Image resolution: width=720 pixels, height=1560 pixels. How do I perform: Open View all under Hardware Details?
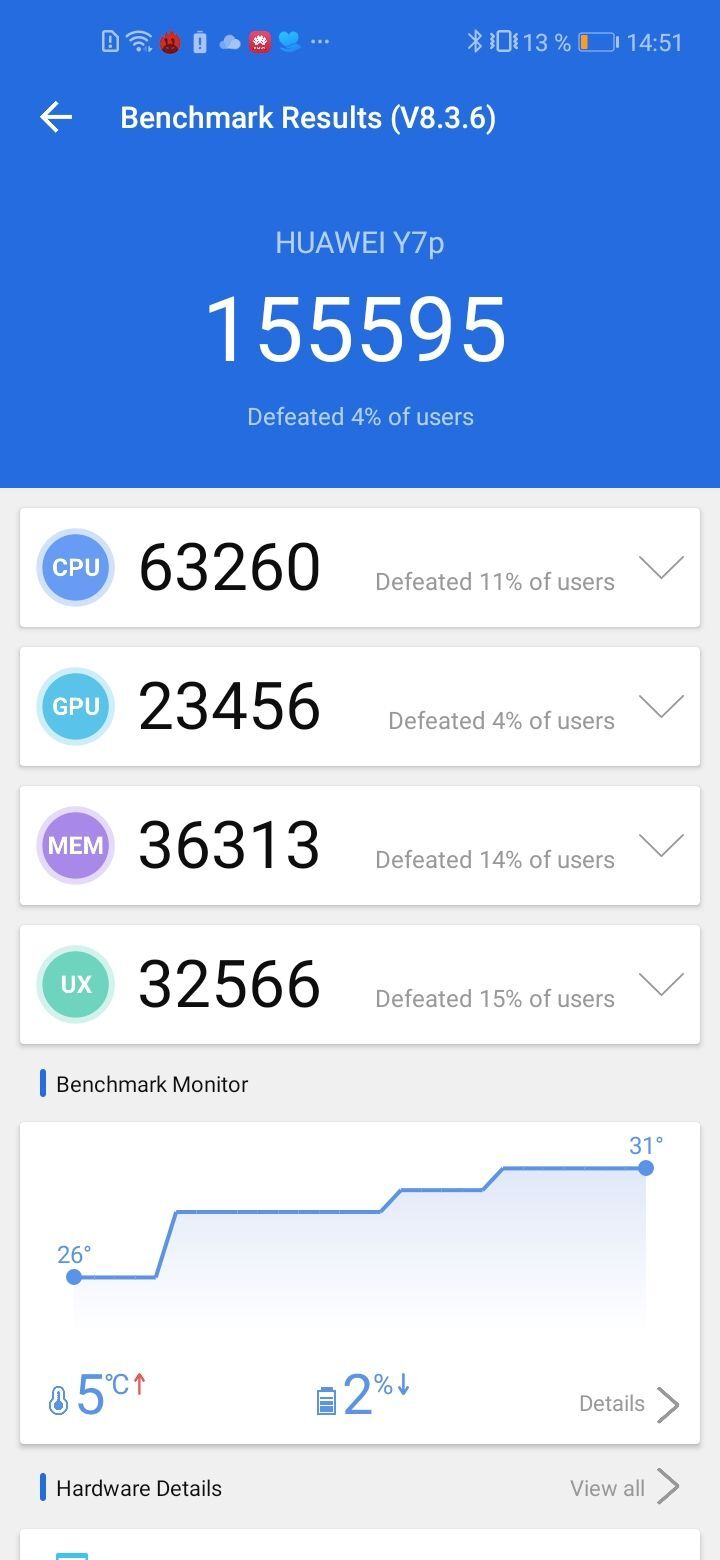point(607,1488)
